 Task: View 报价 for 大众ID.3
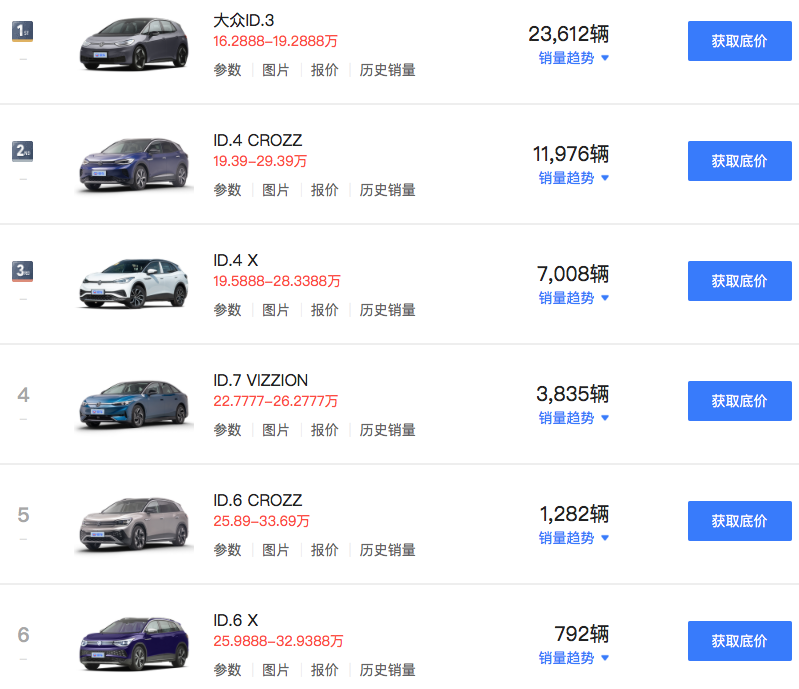point(324,70)
